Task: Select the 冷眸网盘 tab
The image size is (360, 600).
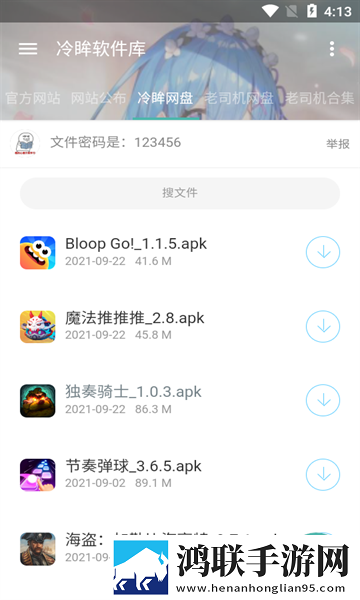Action: 165,98
